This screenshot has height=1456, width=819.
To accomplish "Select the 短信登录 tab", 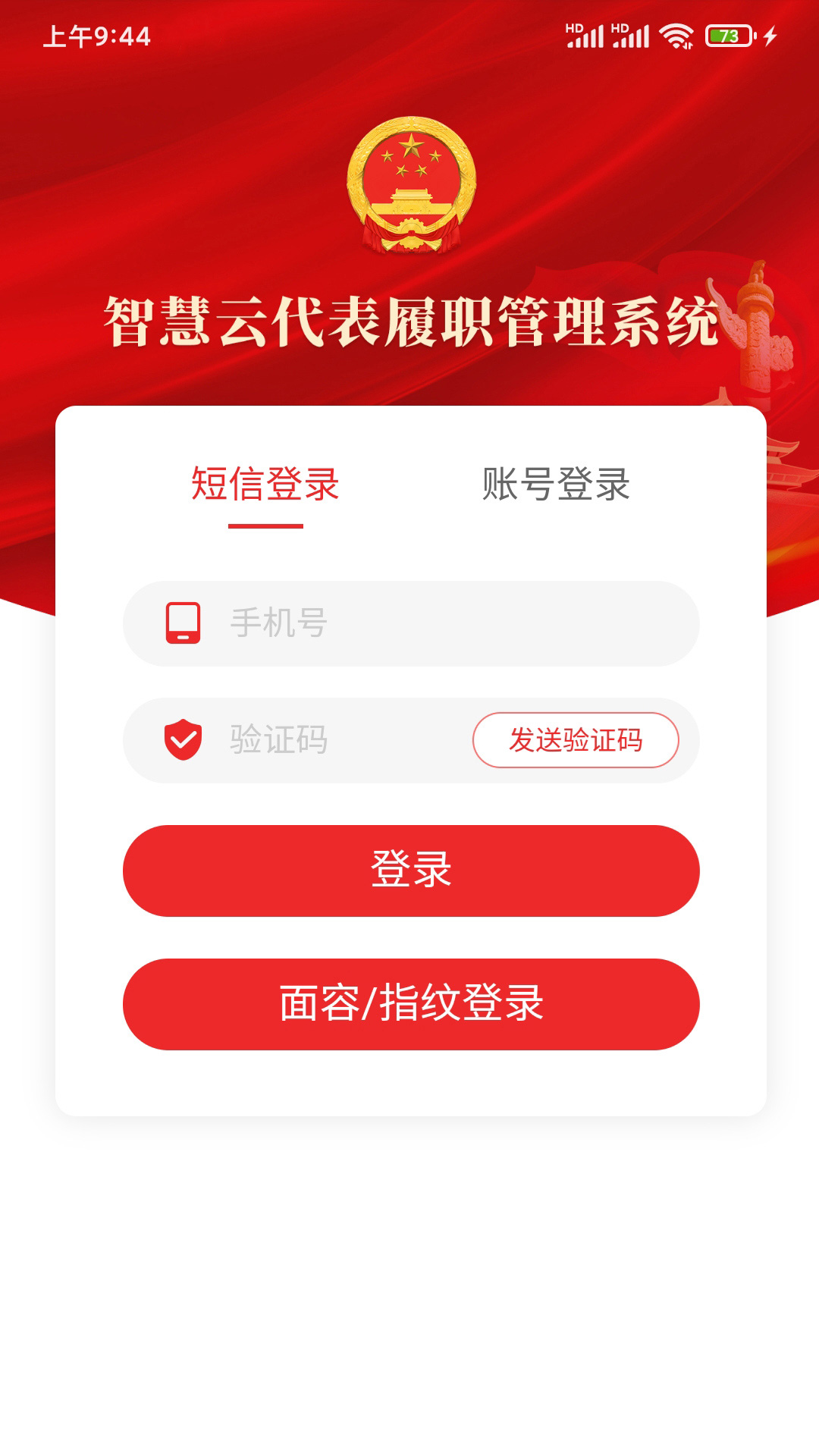I will tap(265, 484).
